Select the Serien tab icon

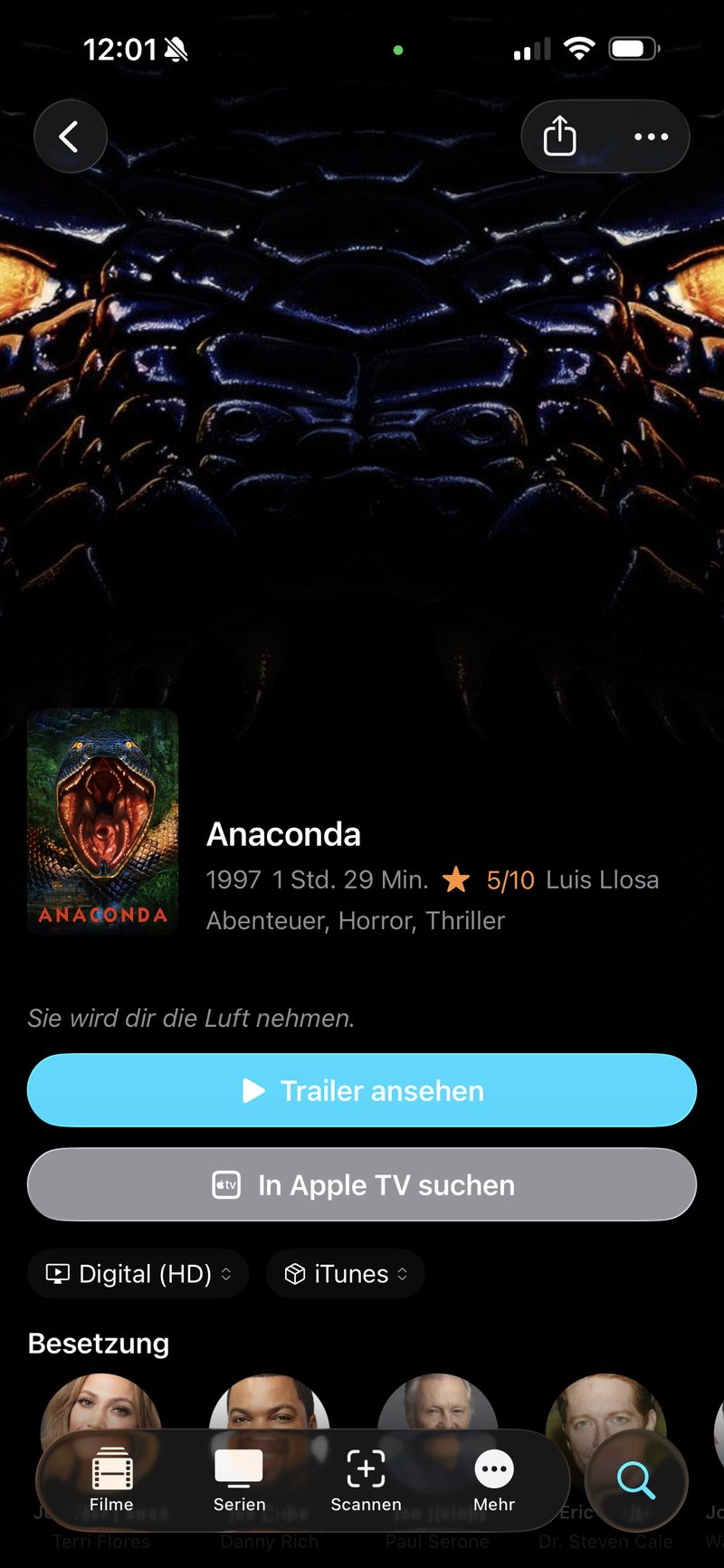(238, 1467)
